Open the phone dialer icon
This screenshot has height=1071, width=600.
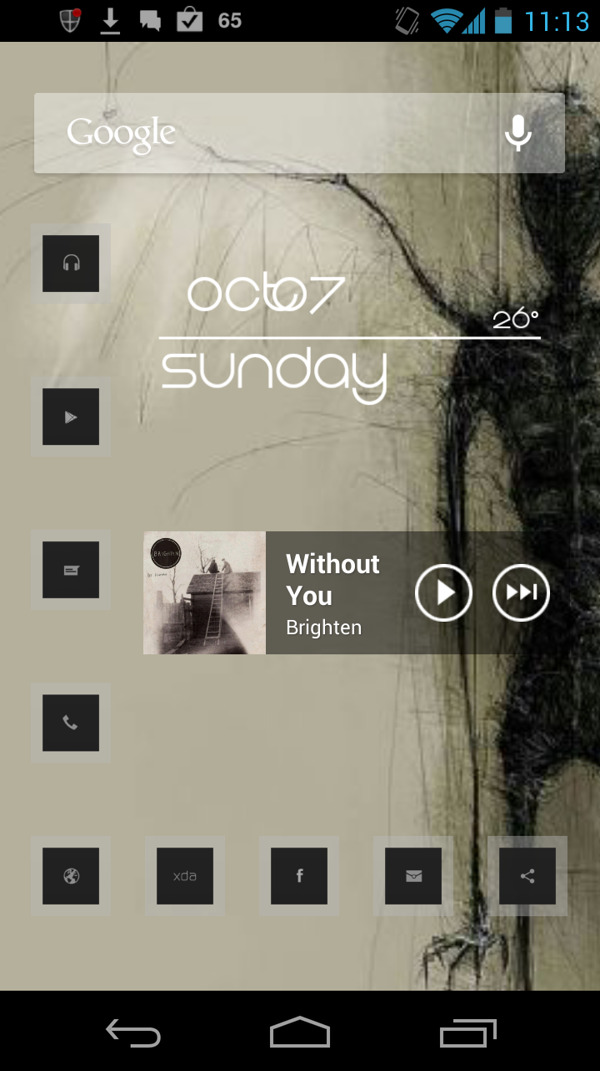(x=71, y=723)
